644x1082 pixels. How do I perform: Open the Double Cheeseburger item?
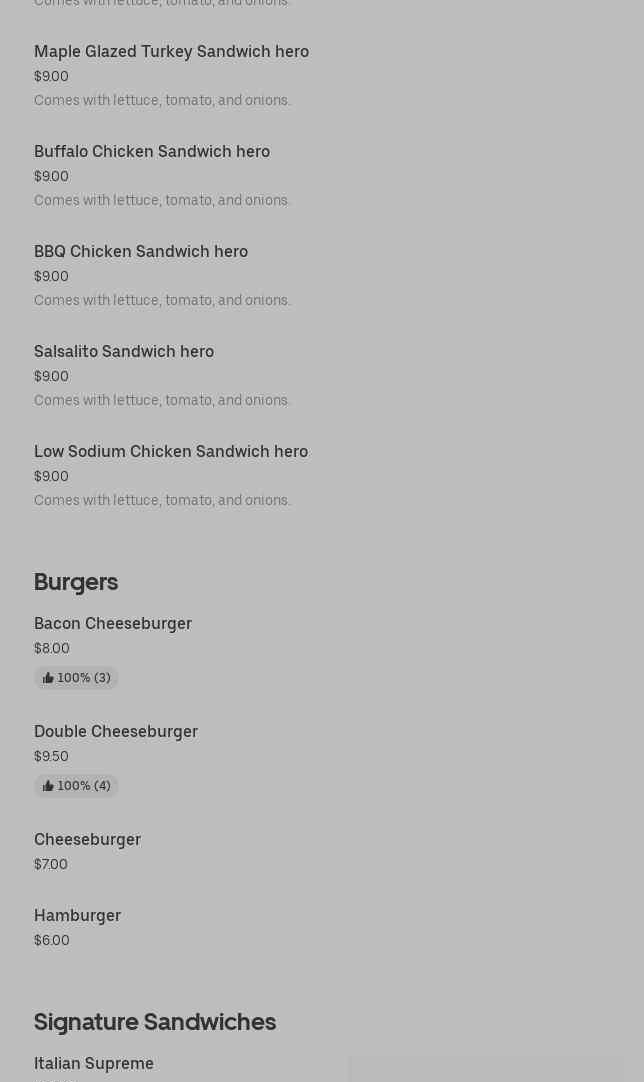[116, 732]
